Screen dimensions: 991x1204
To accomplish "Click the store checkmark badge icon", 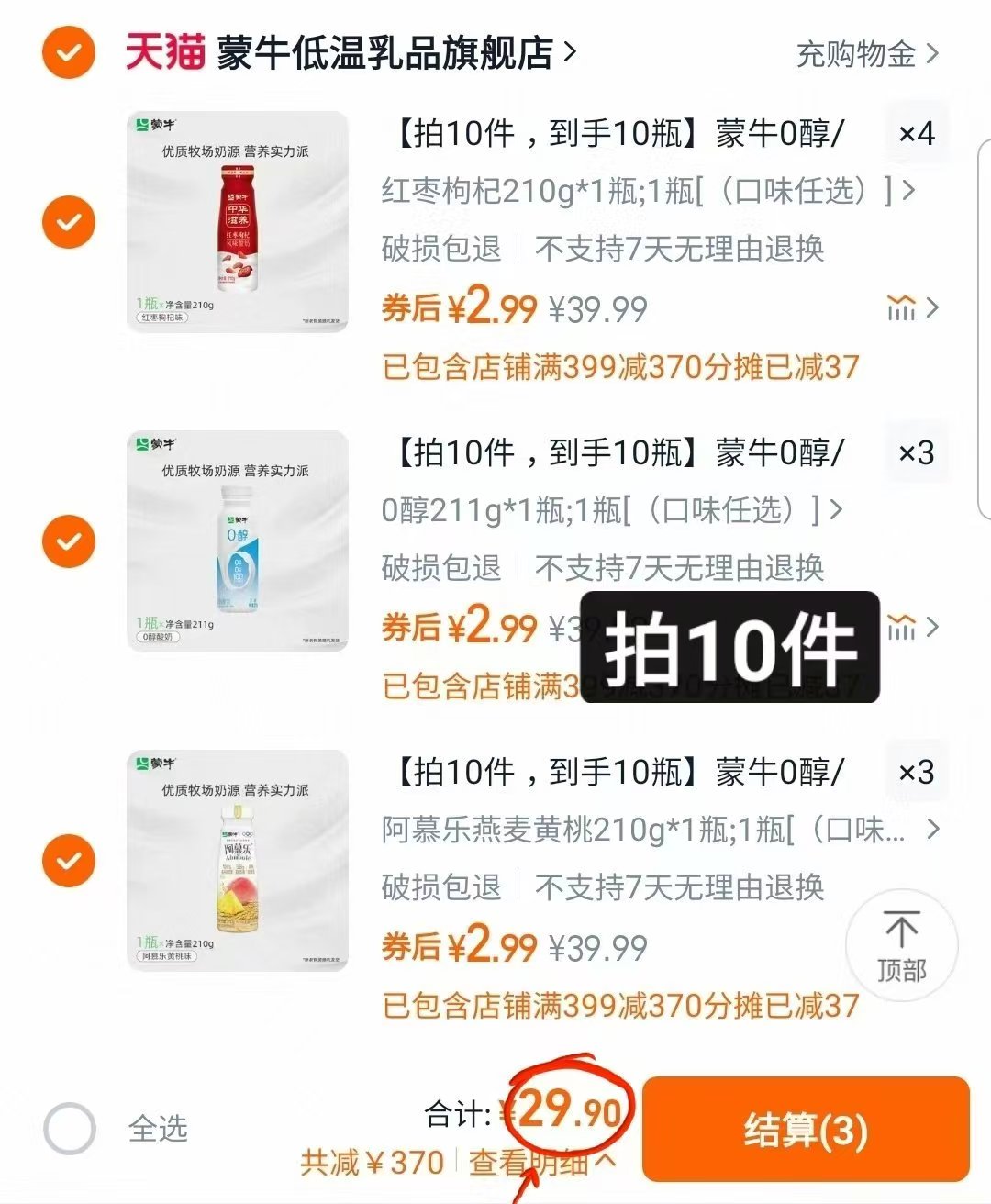I will pos(68,55).
